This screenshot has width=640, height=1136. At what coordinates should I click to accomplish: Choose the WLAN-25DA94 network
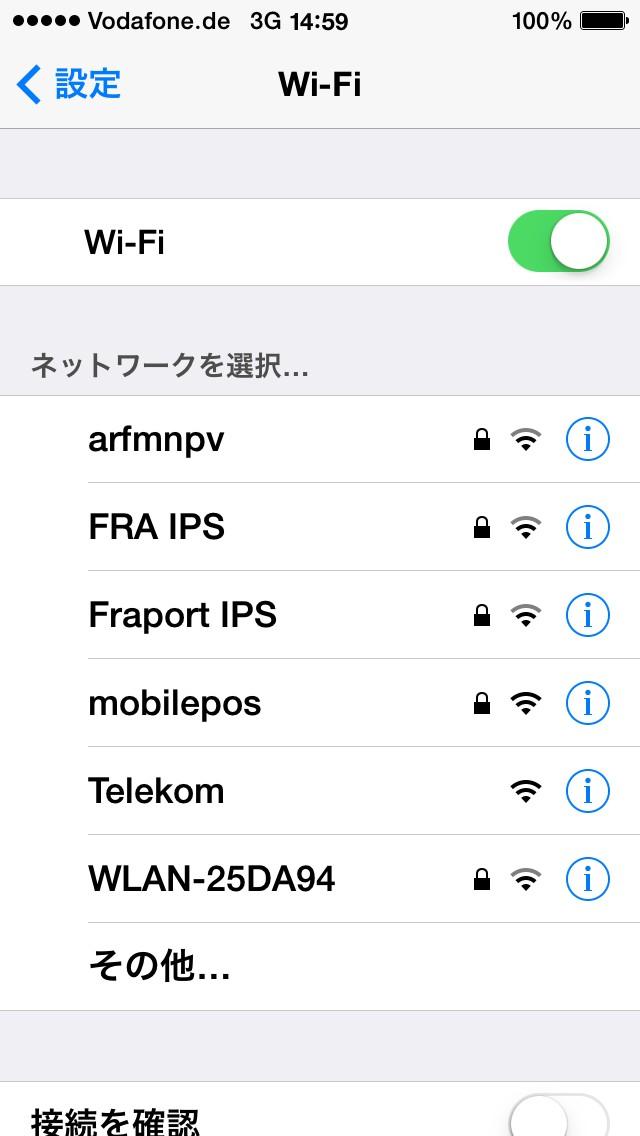pos(320,879)
